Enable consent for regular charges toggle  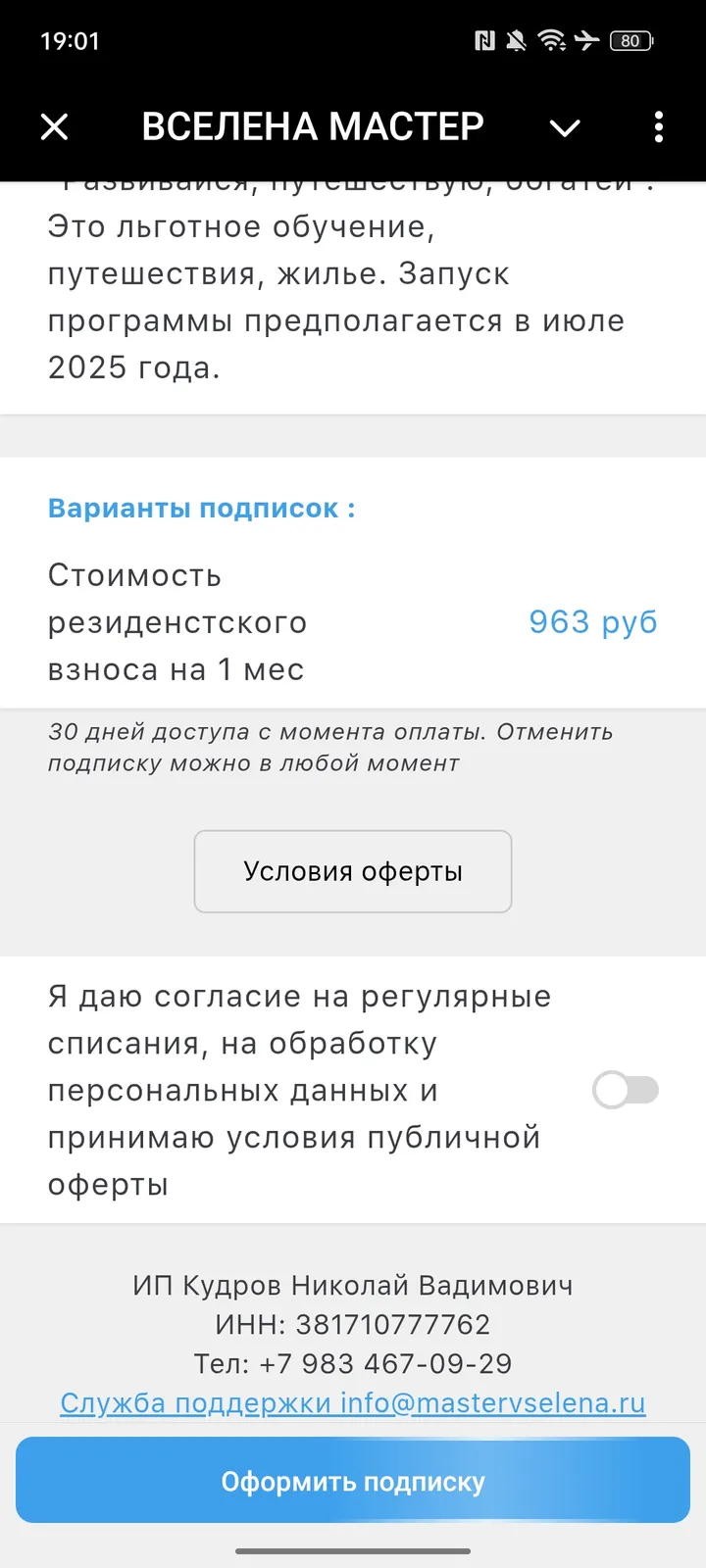(x=626, y=1090)
